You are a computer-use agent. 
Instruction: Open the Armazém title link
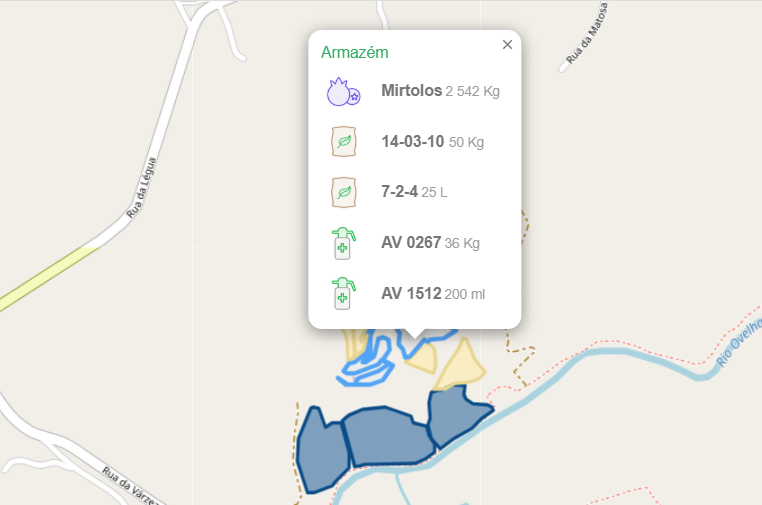point(354,52)
